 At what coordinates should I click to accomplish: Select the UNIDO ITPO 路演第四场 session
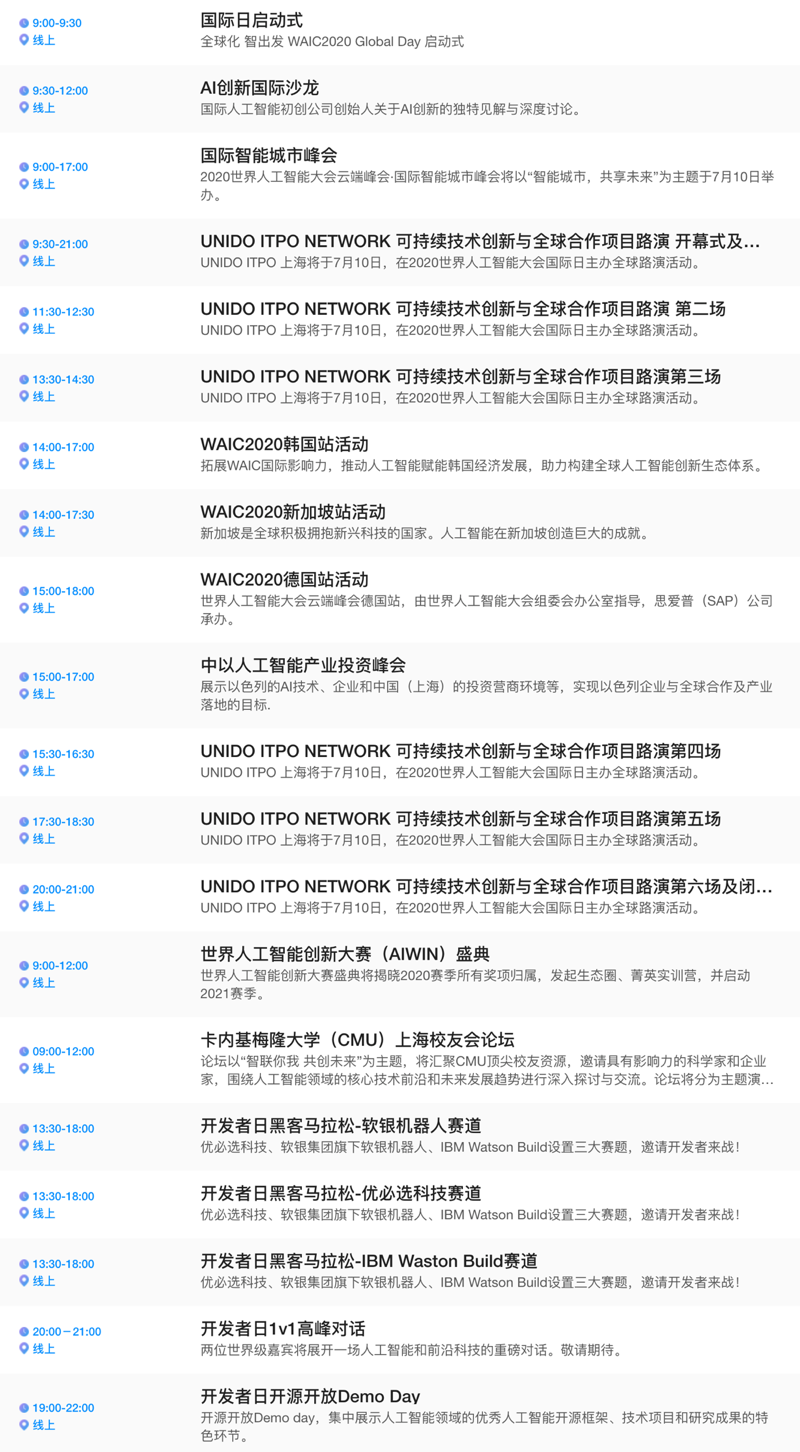[460, 751]
